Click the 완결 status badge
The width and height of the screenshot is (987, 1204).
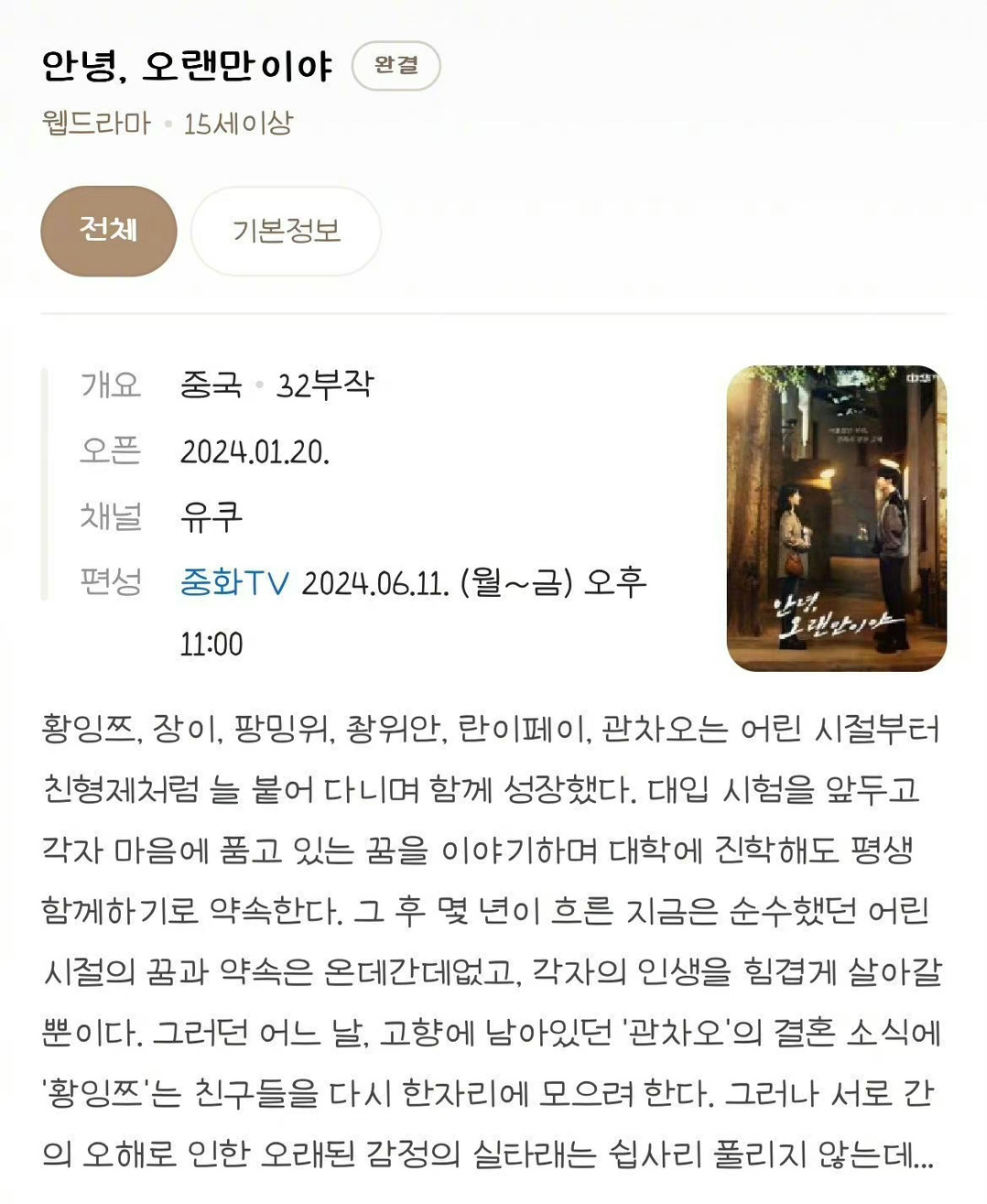[x=396, y=66]
